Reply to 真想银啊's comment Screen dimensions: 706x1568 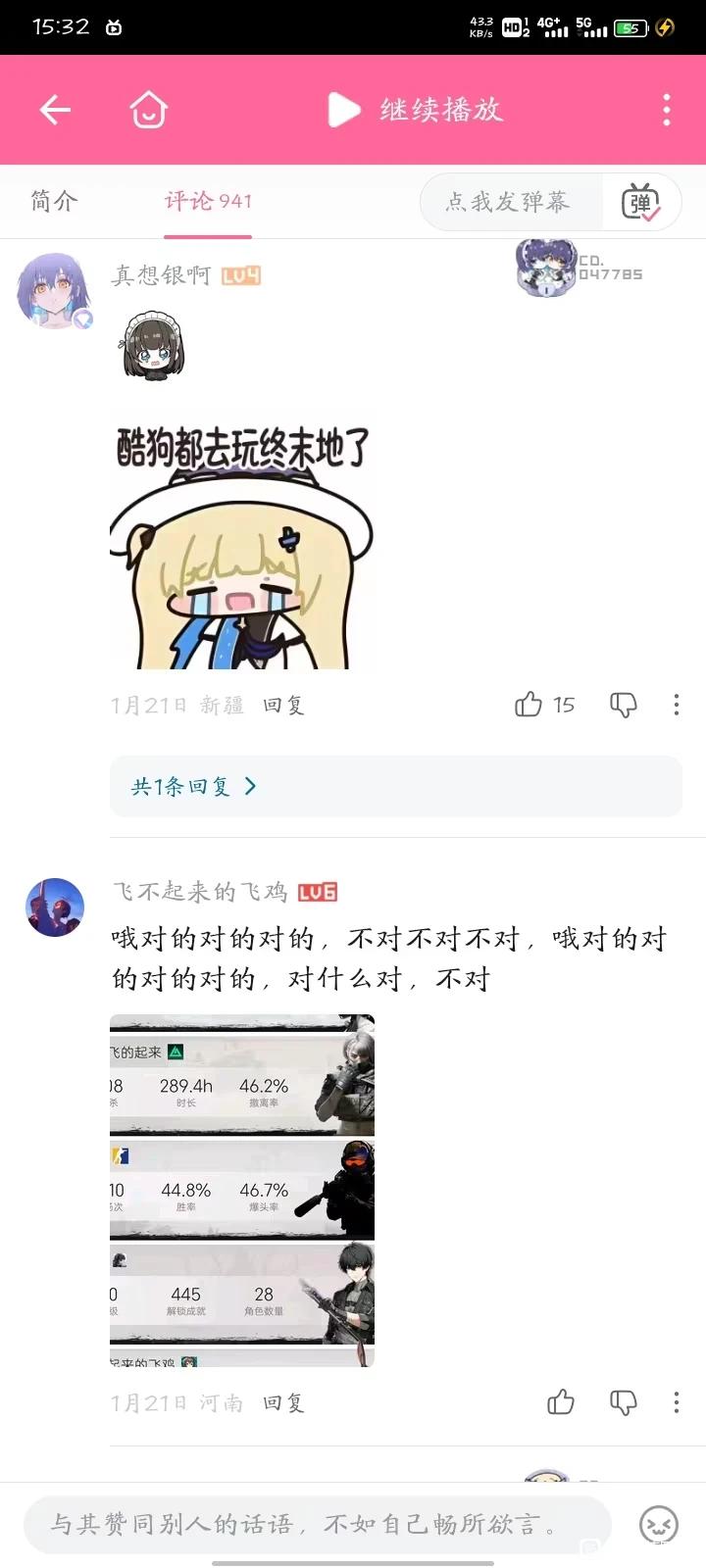click(283, 705)
